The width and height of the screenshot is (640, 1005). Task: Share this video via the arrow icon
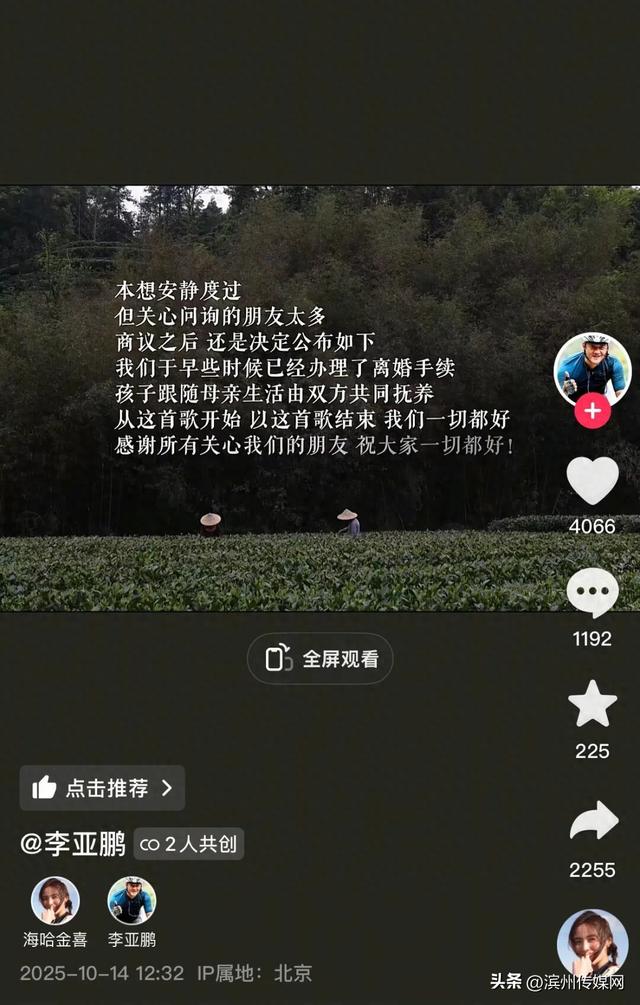(593, 821)
